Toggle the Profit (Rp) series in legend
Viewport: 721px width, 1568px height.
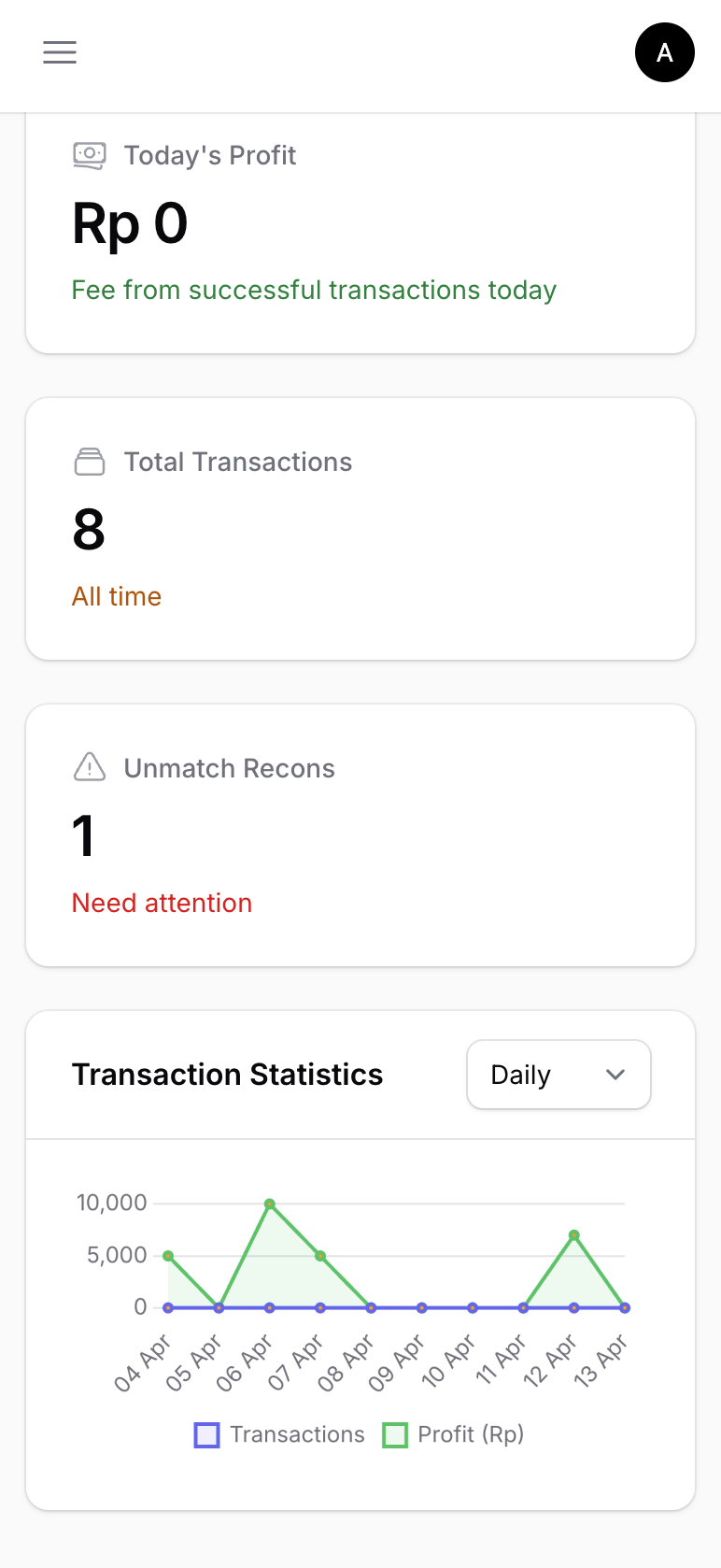454,1434
